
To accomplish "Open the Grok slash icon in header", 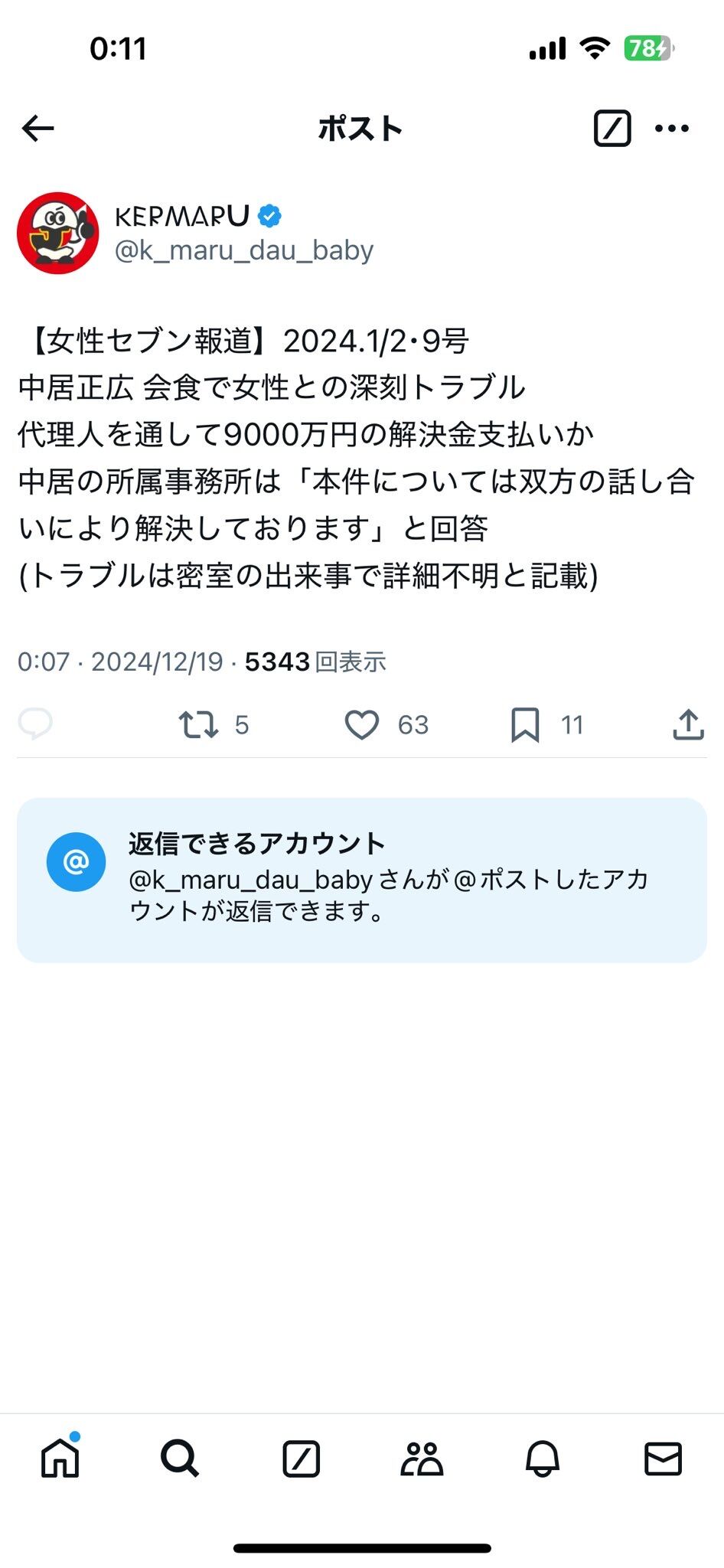I will click(612, 128).
